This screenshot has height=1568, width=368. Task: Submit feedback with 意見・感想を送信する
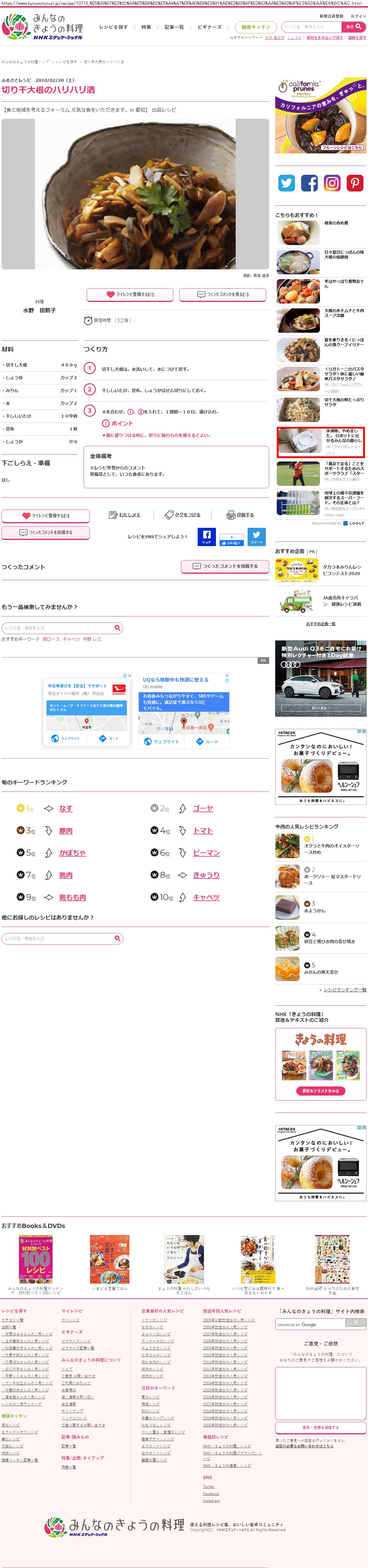coord(321,1427)
